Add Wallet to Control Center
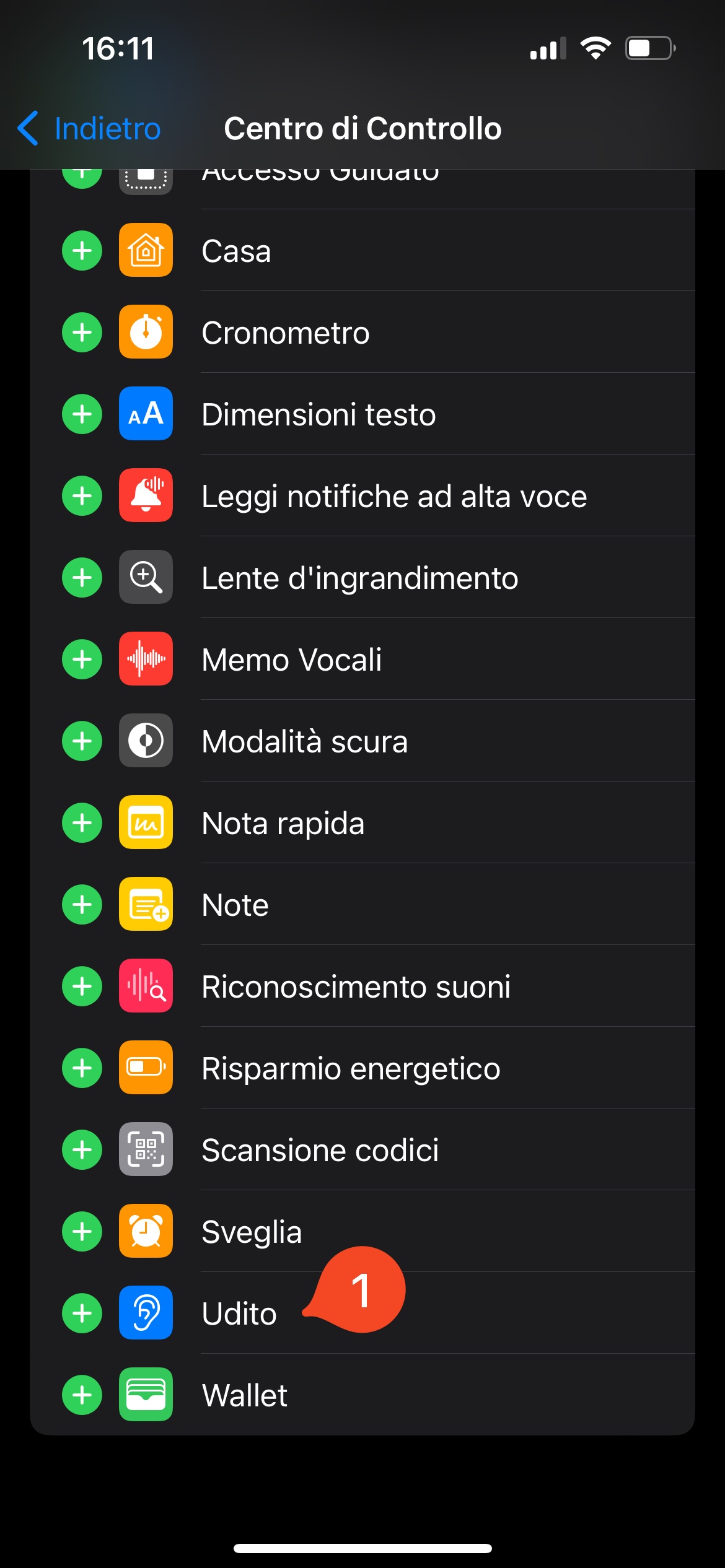 pyautogui.click(x=82, y=1395)
